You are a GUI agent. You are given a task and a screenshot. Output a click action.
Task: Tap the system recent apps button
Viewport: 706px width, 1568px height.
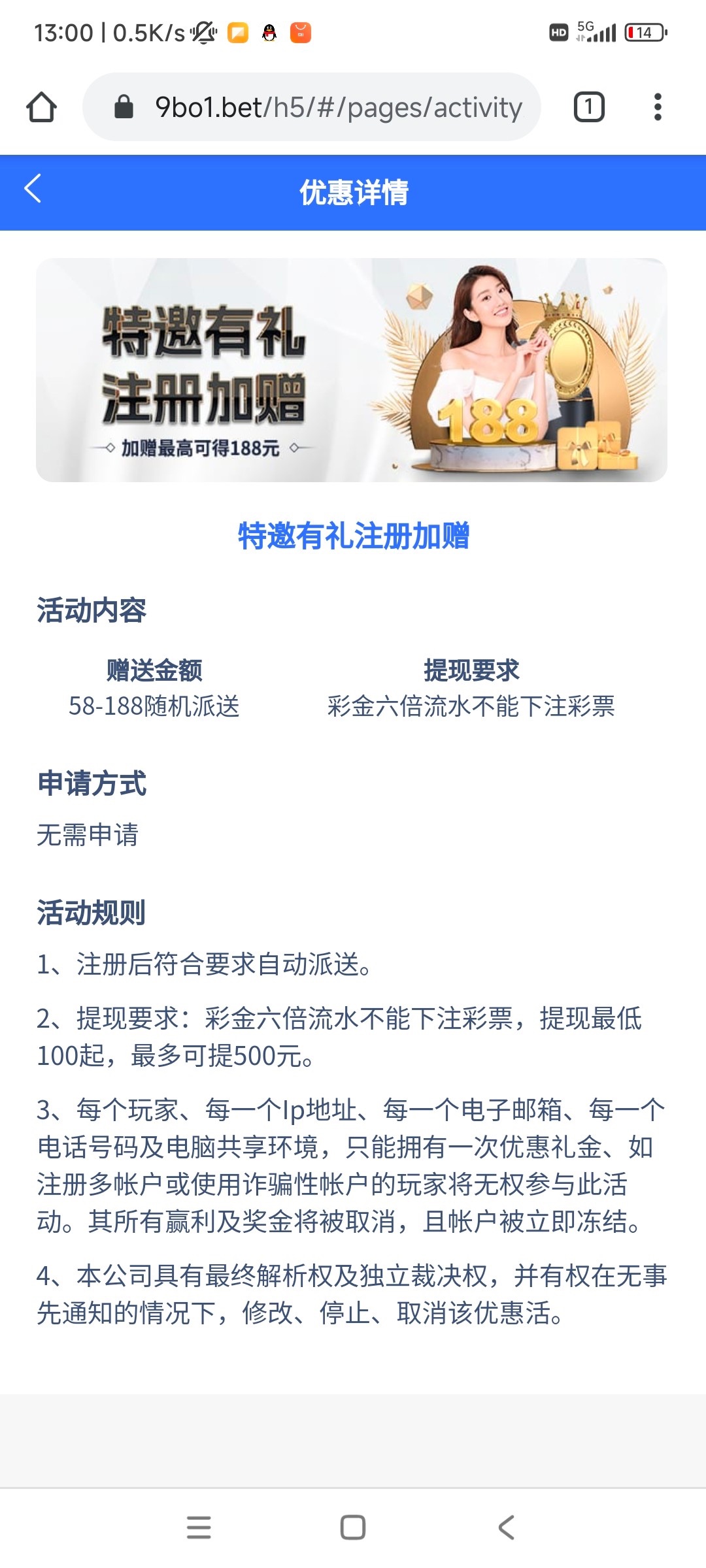(x=199, y=1527)
